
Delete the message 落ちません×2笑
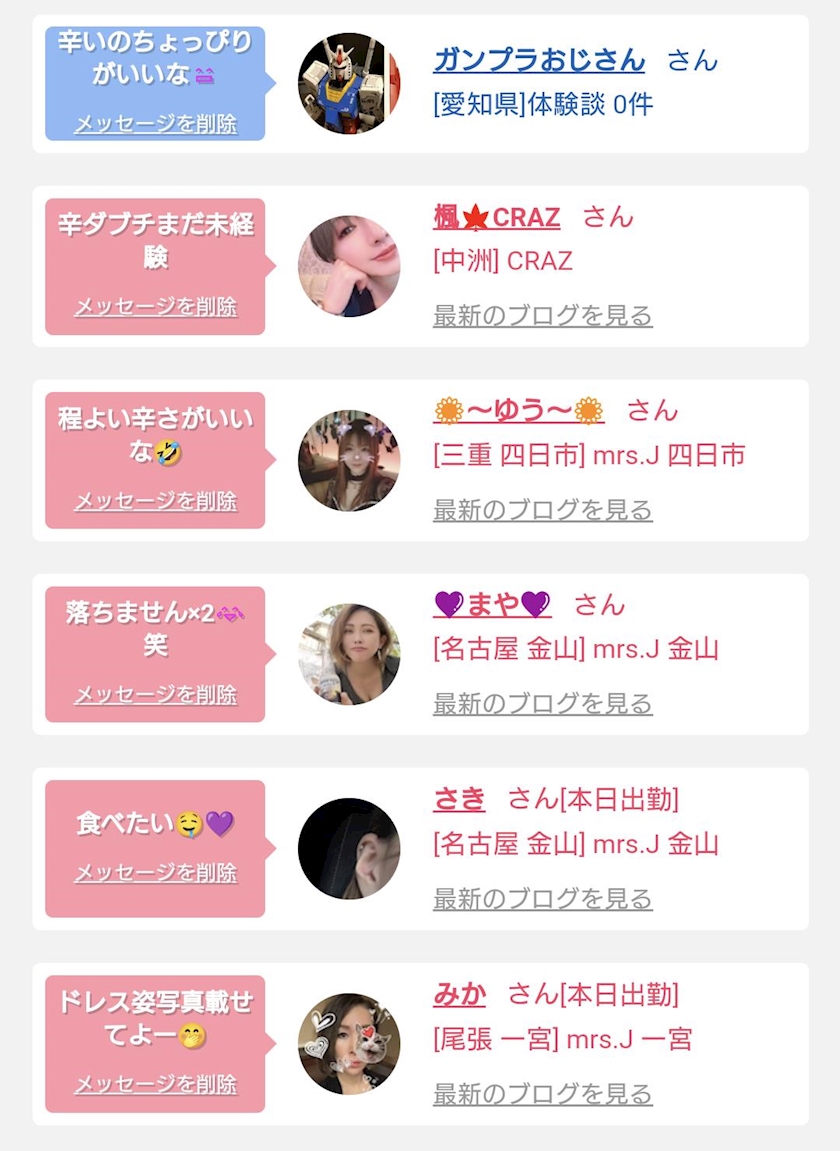point(155,694)
